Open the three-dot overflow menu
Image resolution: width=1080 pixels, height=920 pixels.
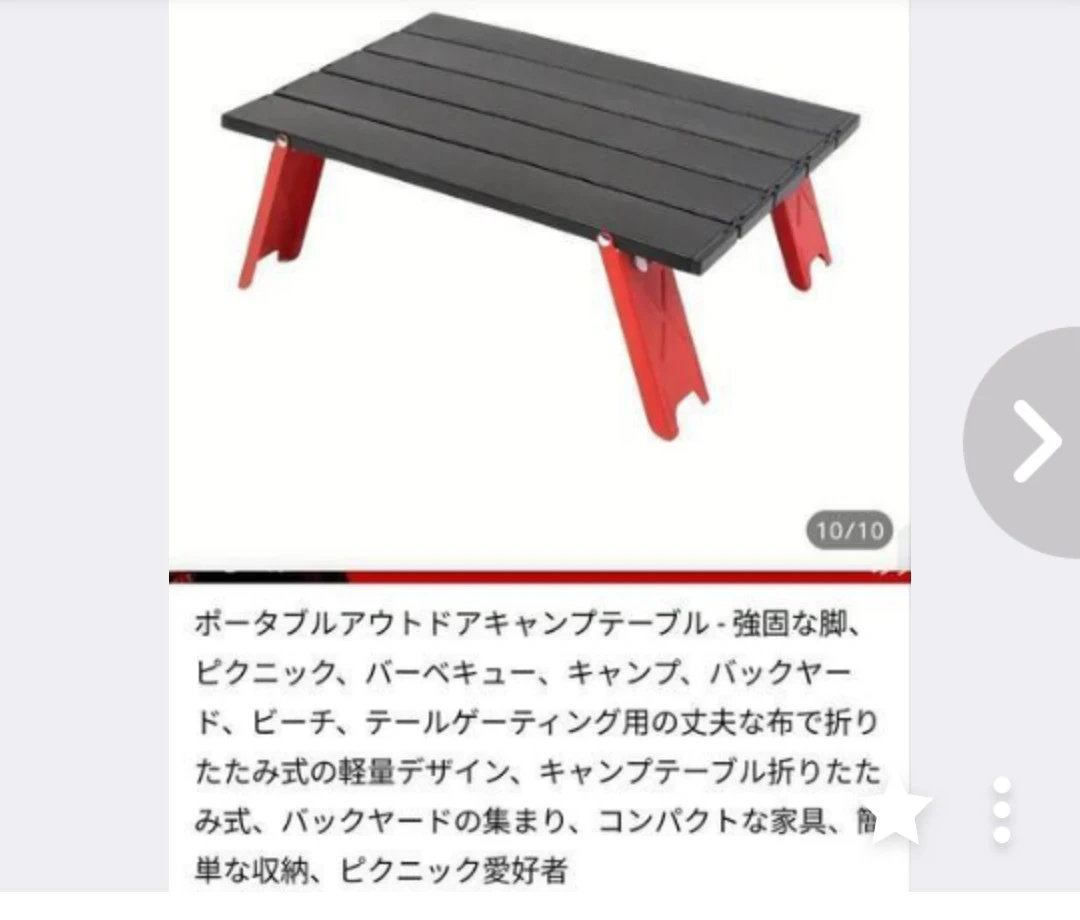click(1002, 810)
